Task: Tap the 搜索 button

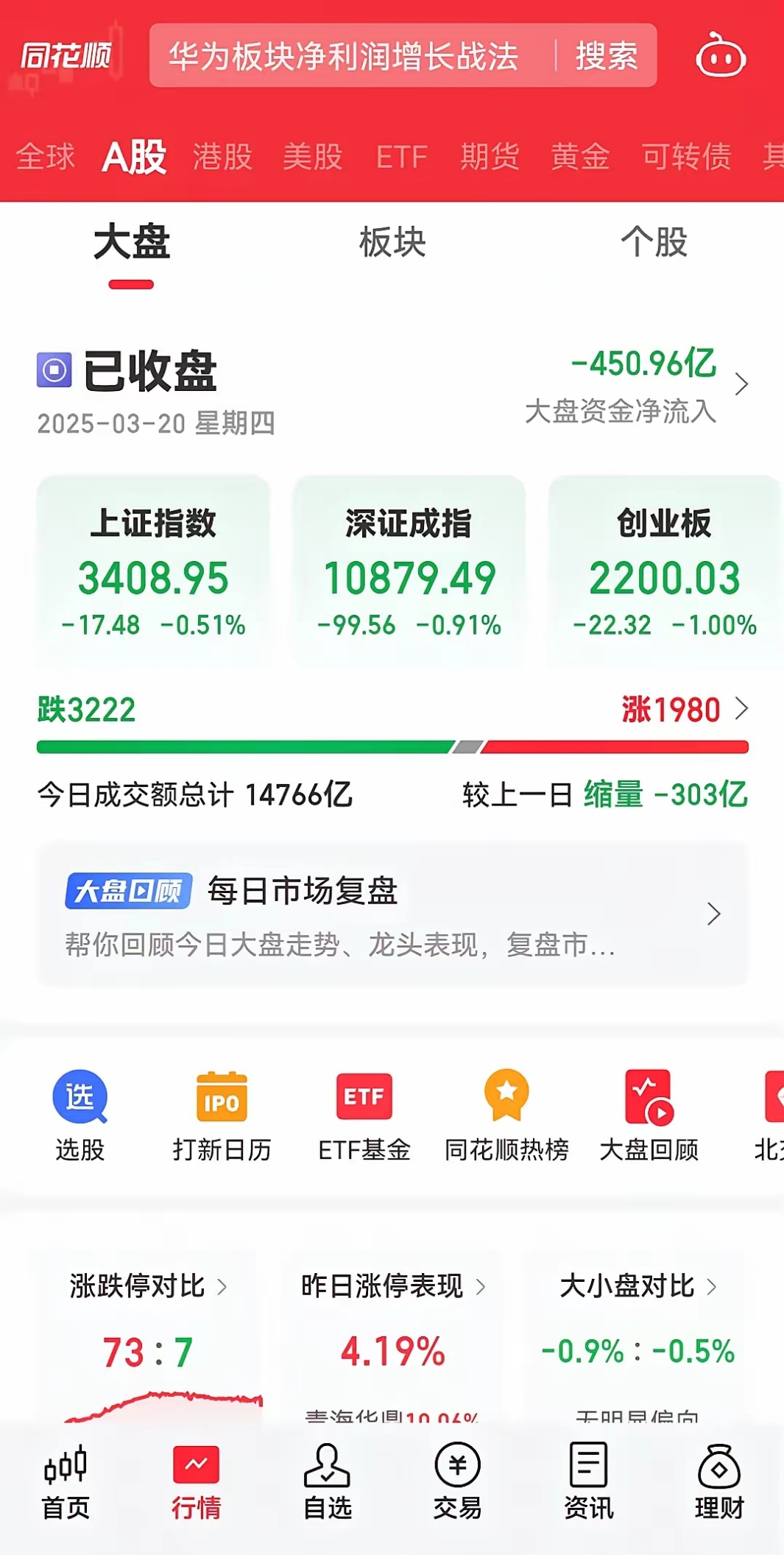Action: click(x=606, y=56)
